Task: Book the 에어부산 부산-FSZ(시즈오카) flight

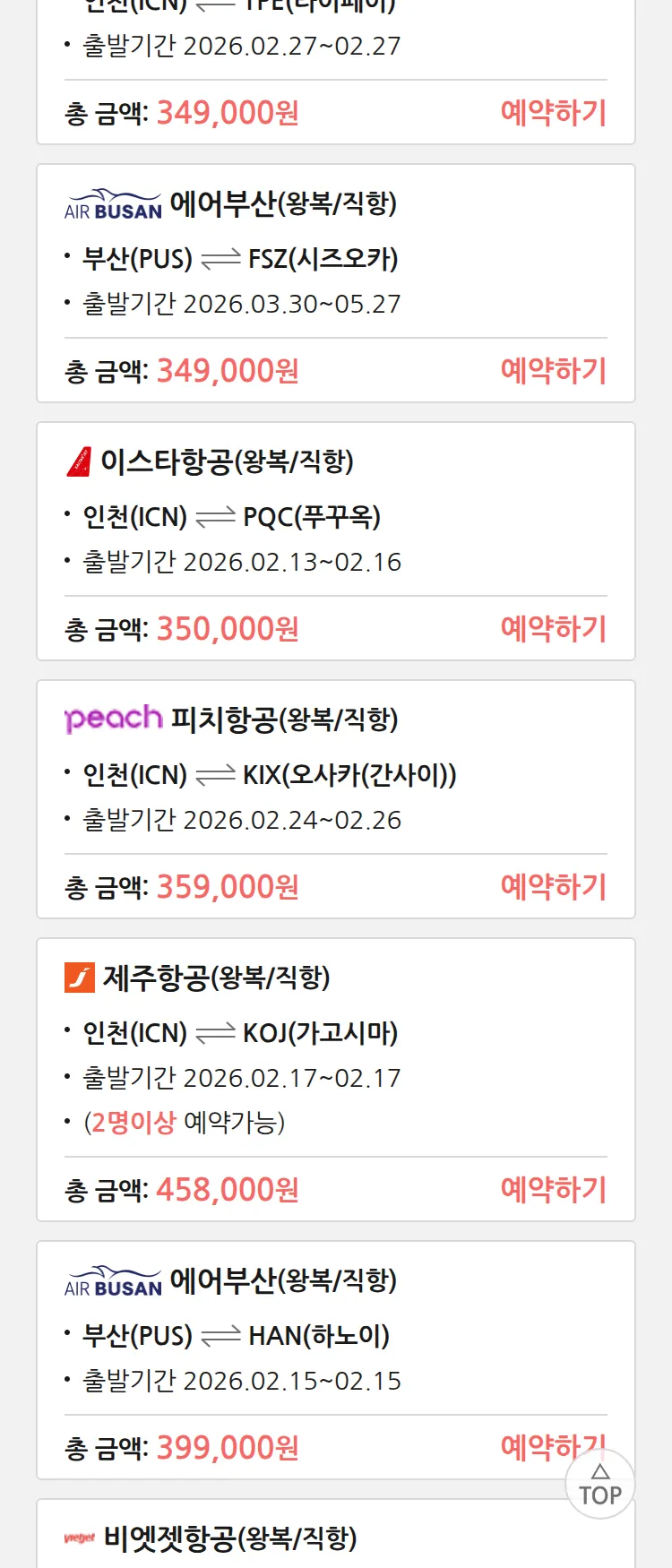Action: pyautogui.click(x=553, y=371)
